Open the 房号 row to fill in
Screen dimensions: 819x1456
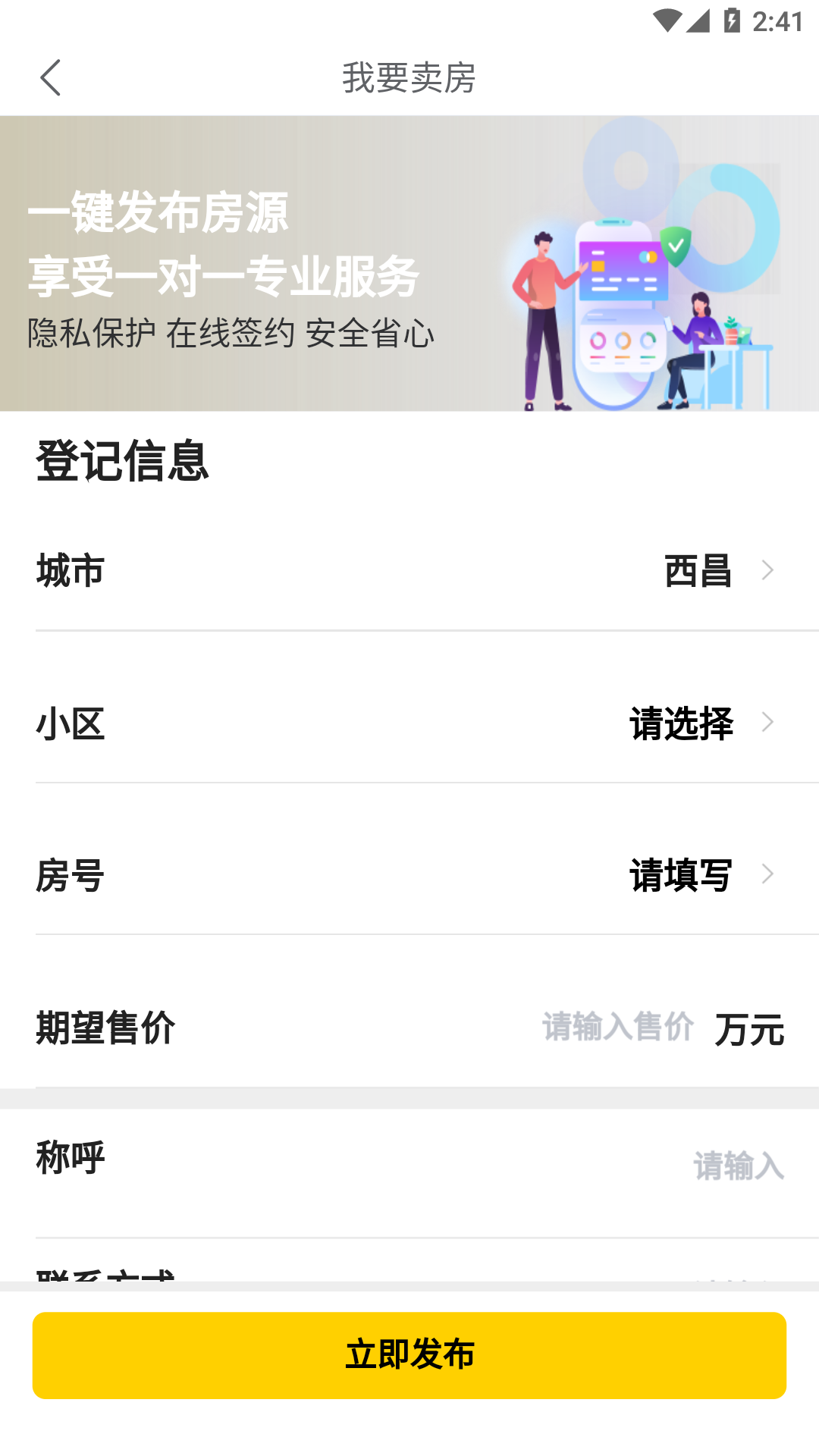pyautogui.click(x=409, y=874)
